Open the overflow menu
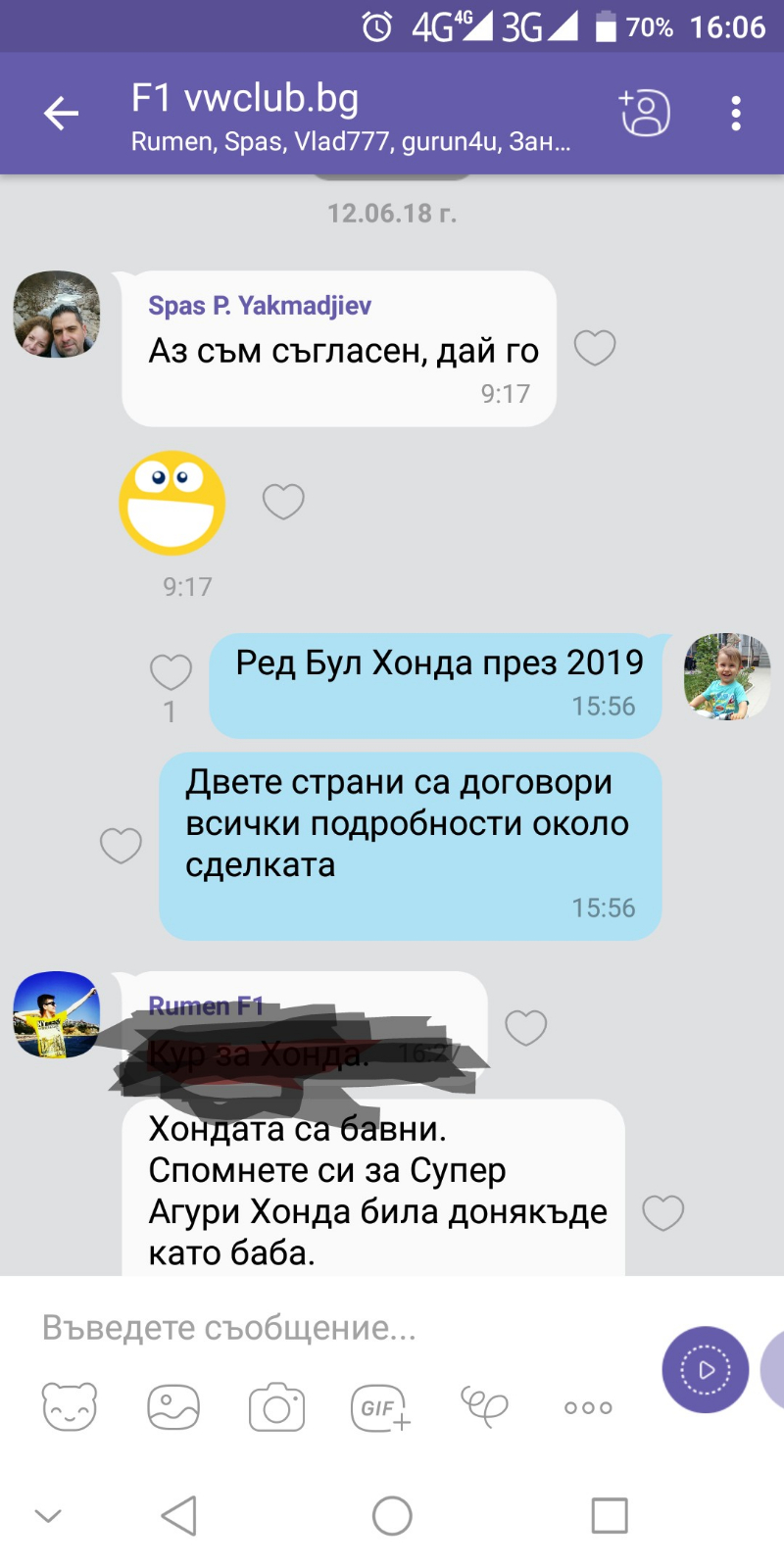Screen dimensions: 784x1568 [736, 114]
